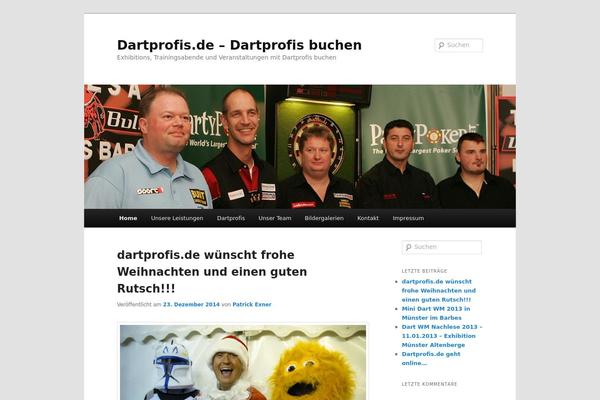The image size is (600, 400).
Task: Switch to Dartprofis menu item
Action: pyautogui.click(x=231, y=218)
